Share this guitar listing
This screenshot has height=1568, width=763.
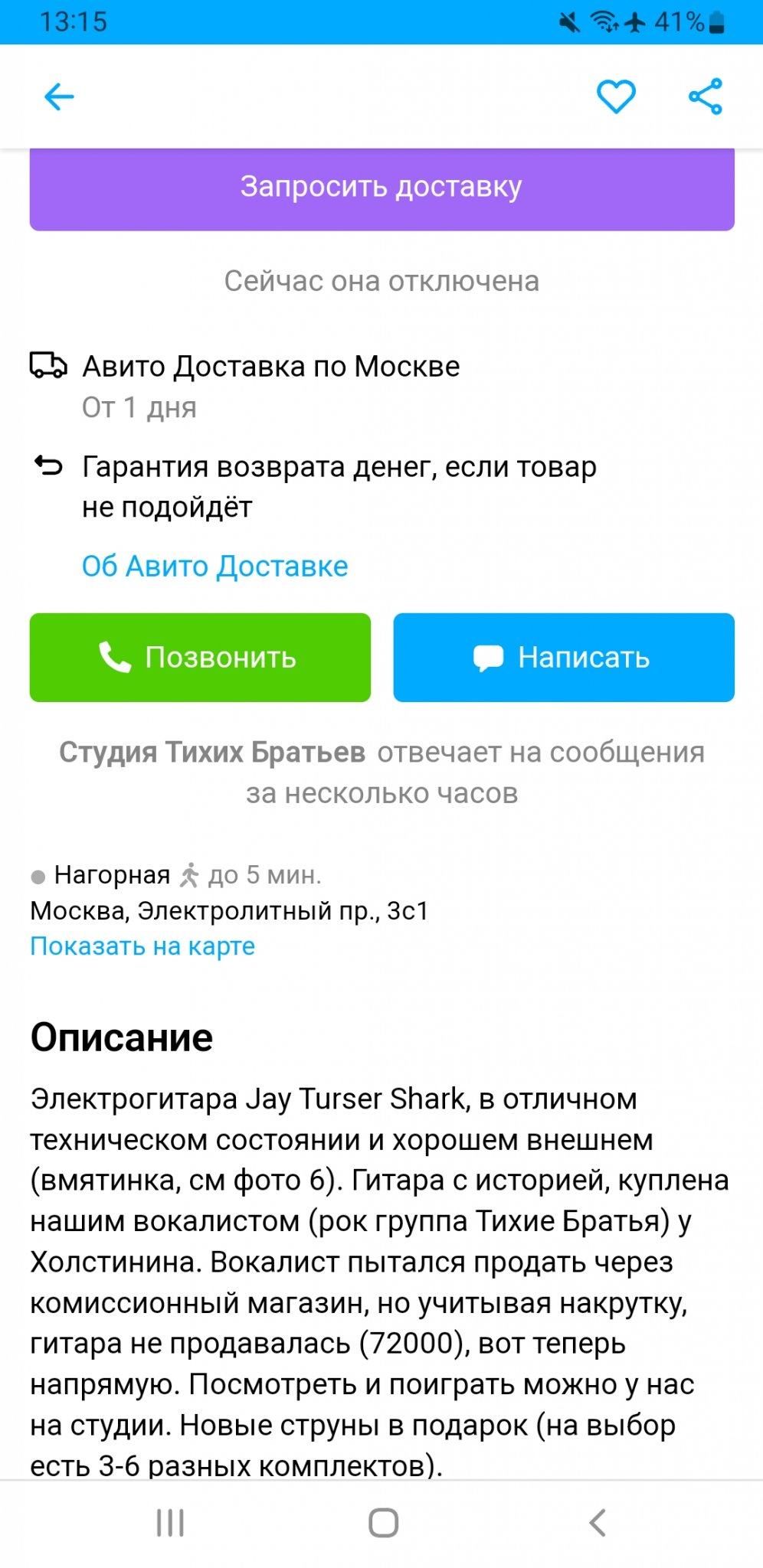click(x=706, y=96)
